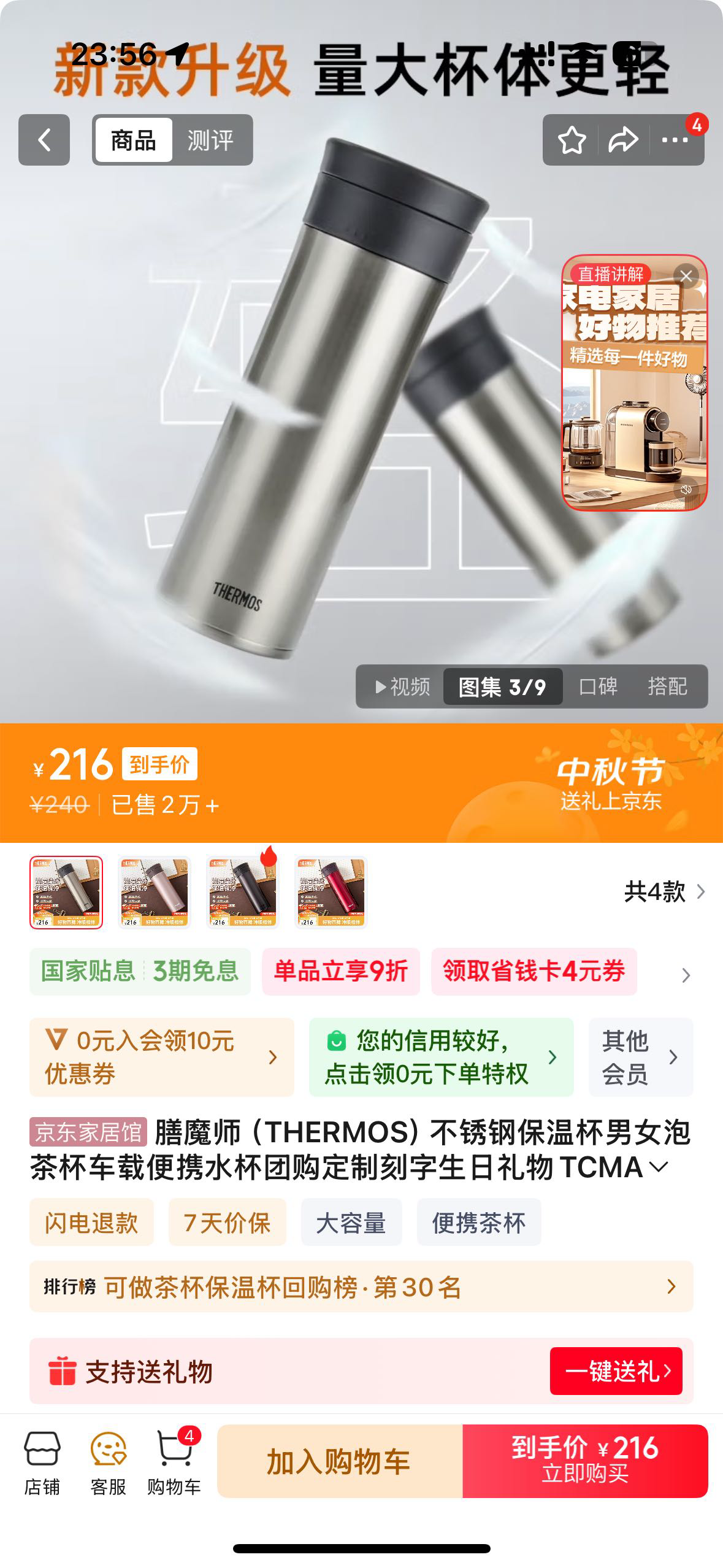Open the share icon

624,140
